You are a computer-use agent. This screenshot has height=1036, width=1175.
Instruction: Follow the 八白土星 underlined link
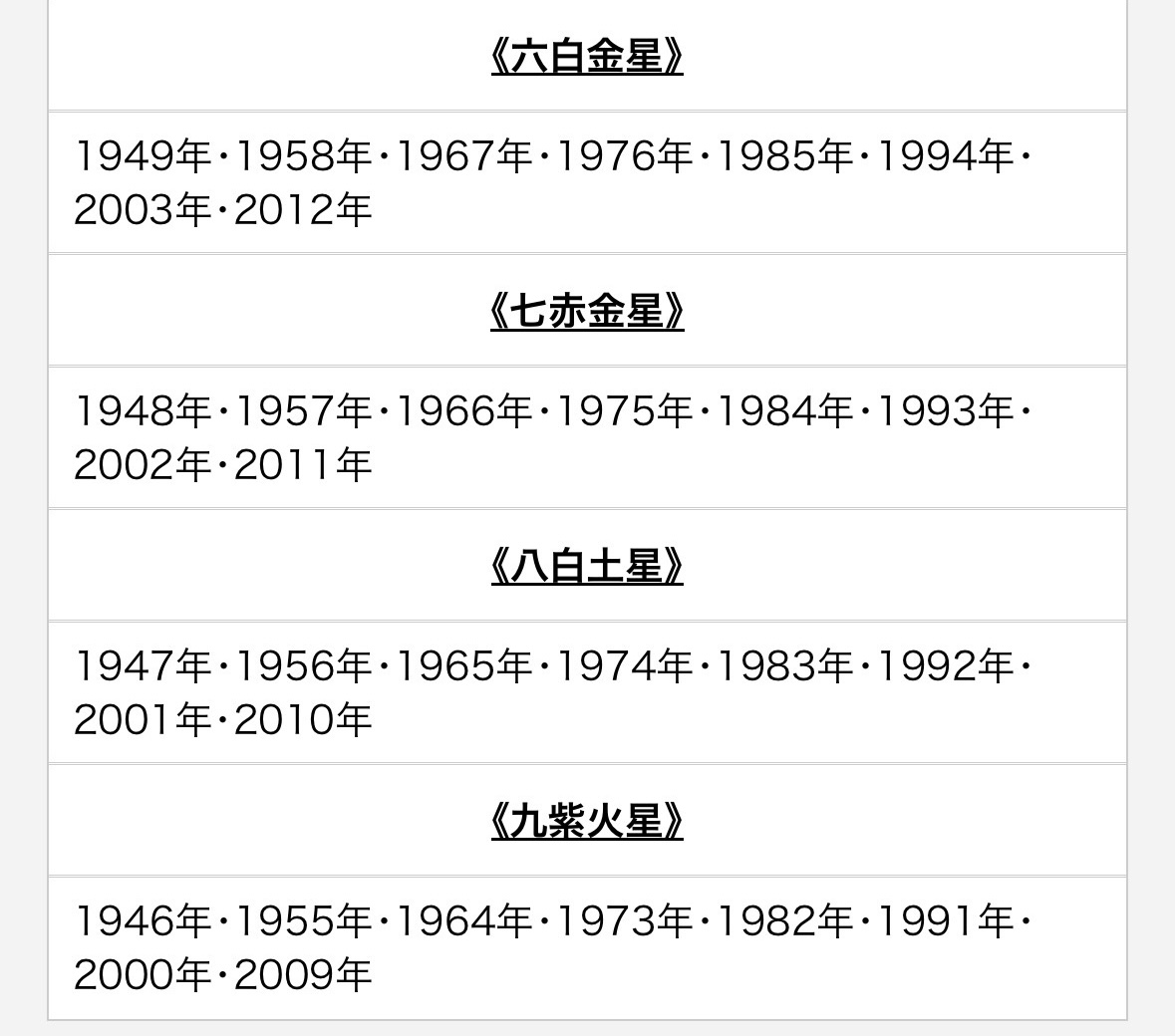click(x=587, y=567)
